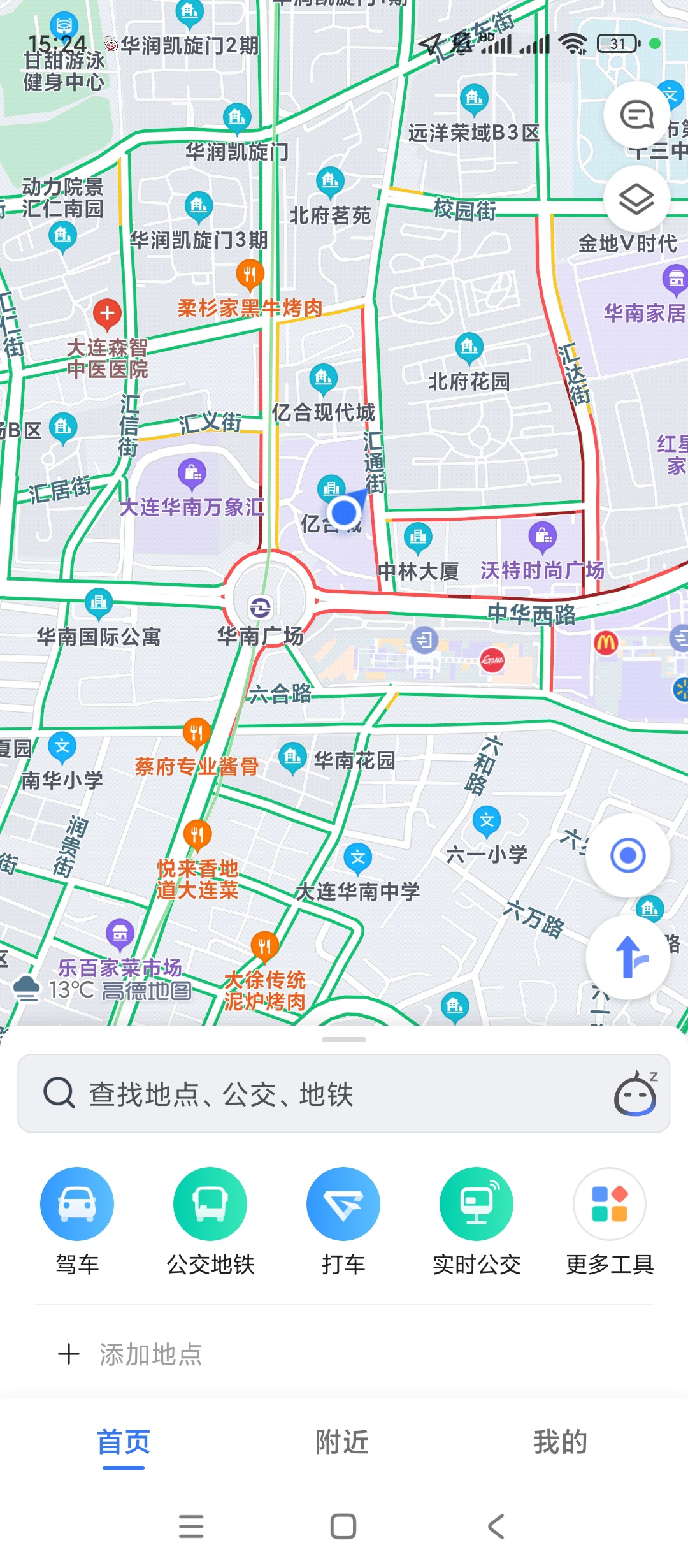688x1568 pixels.
Task: Open the route directions button
Action: click(x=627, y=957)
